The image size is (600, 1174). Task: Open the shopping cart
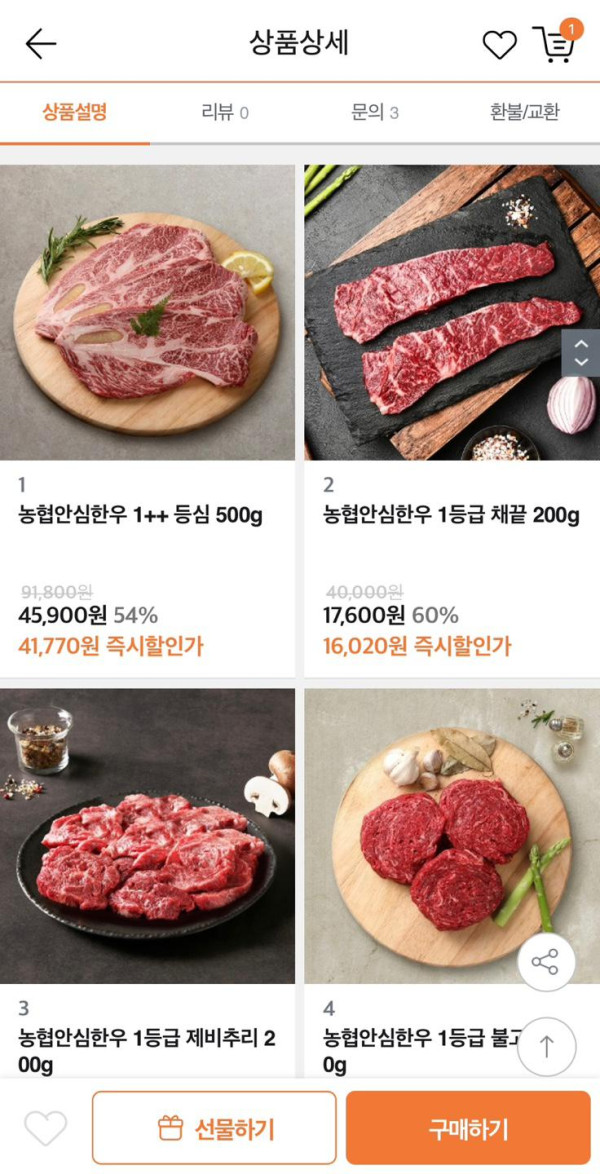(x=554, y=44)
